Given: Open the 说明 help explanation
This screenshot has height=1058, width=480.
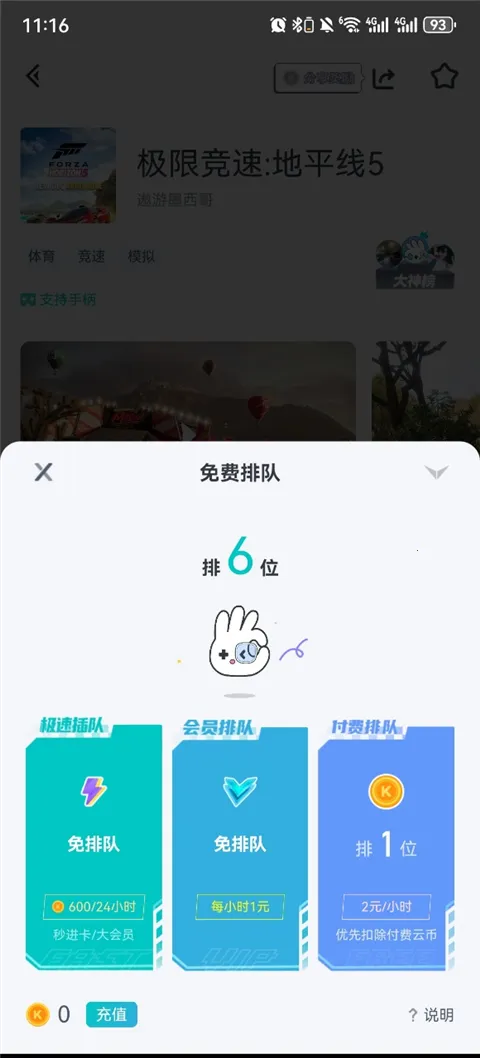Looking at the screenshot, I should (431, 1015).
